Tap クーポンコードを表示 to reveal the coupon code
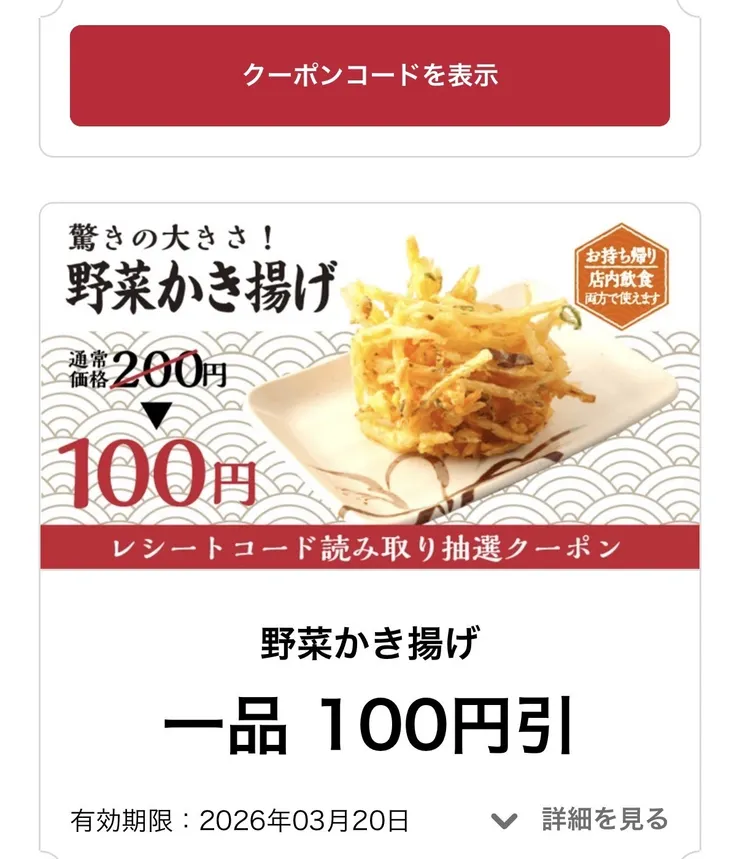The height and width of the screenshot is (859, 740). pyautogui.click(x=370, y=72)
